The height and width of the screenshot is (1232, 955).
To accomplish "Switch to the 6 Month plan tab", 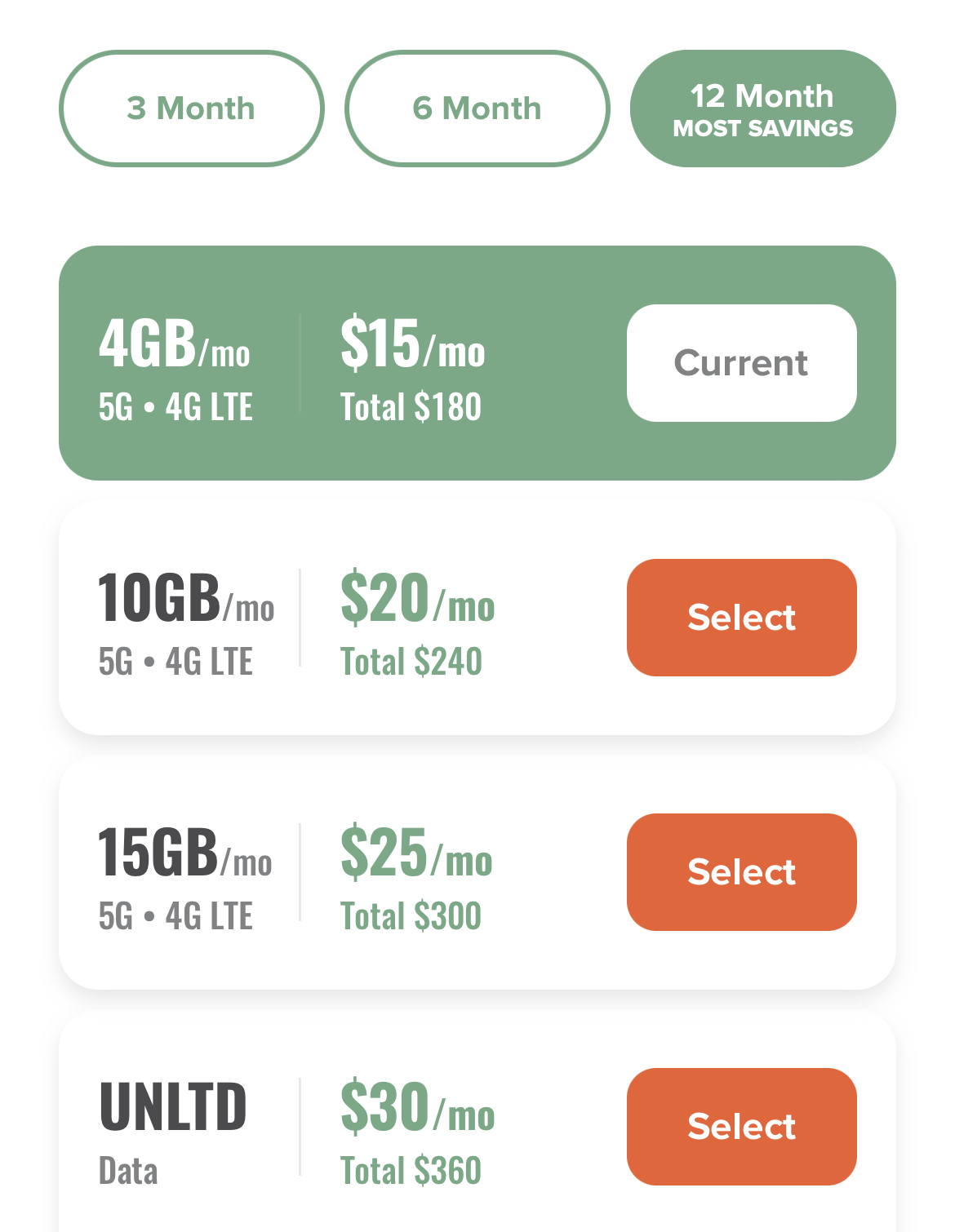I will pos(477,108).
